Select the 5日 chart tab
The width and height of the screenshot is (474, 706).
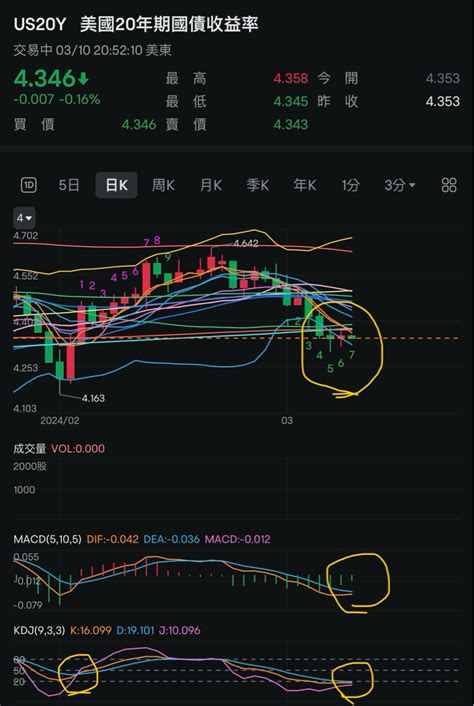[x=69, y=185]
